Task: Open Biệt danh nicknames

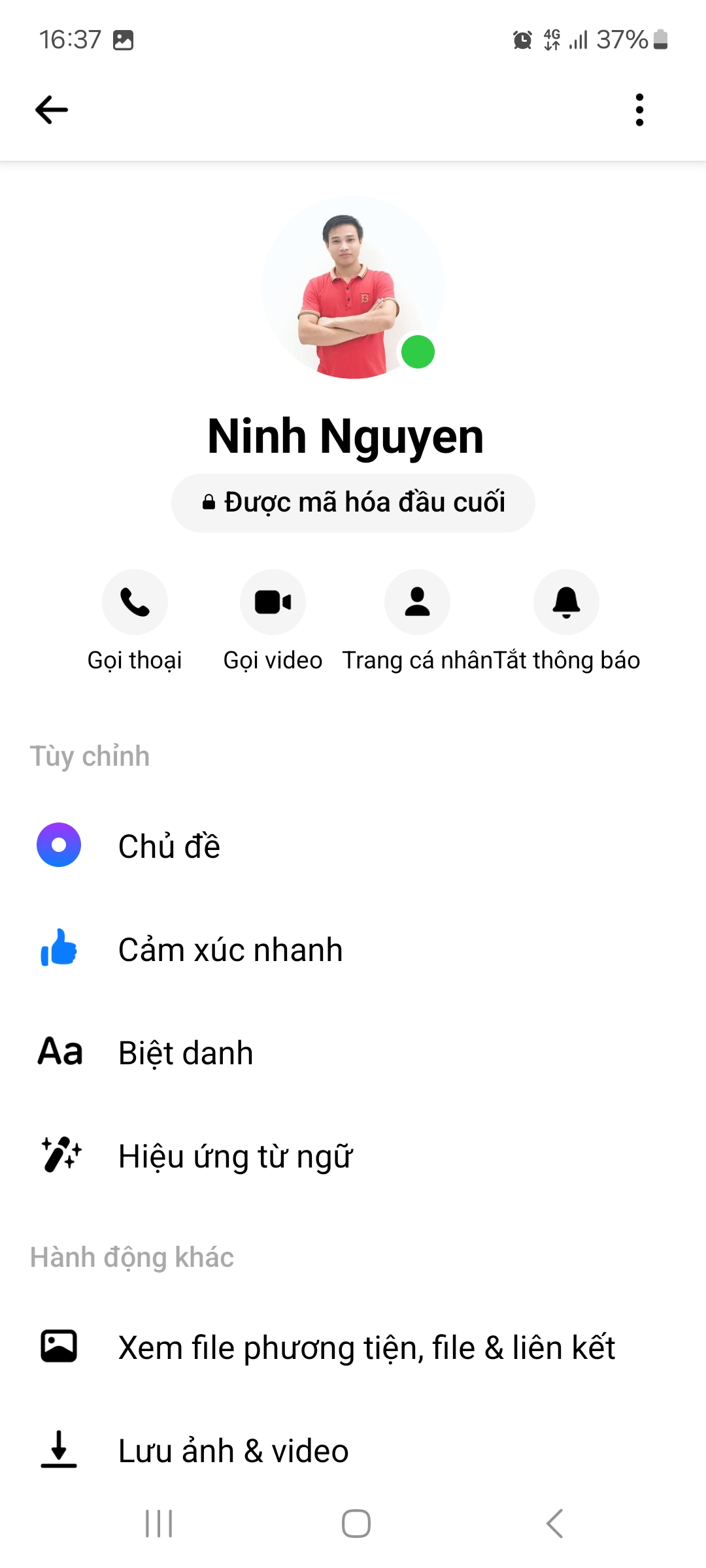Action: tap(186, 1053)
